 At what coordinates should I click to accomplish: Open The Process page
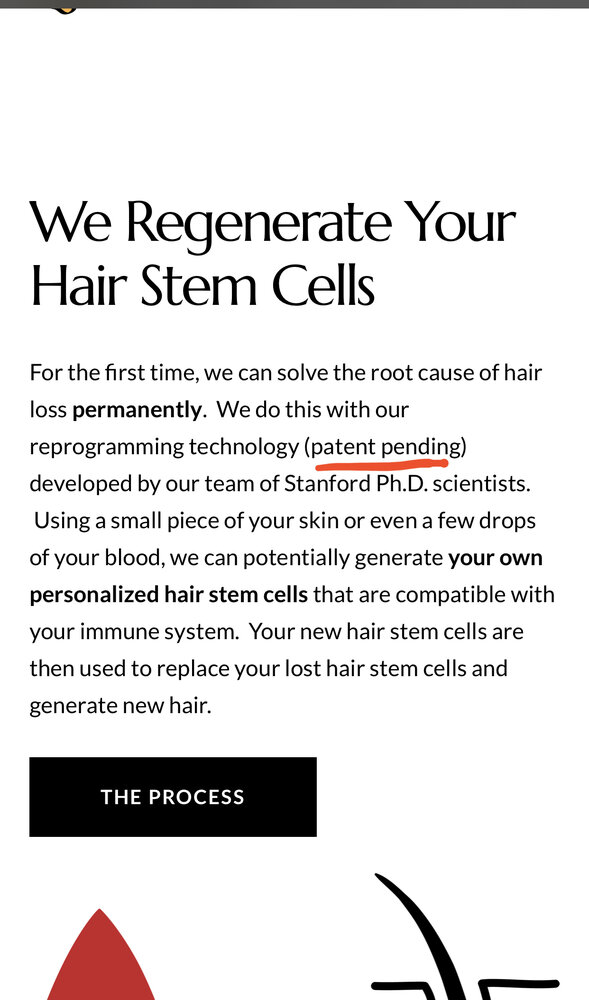click(173, 797)
